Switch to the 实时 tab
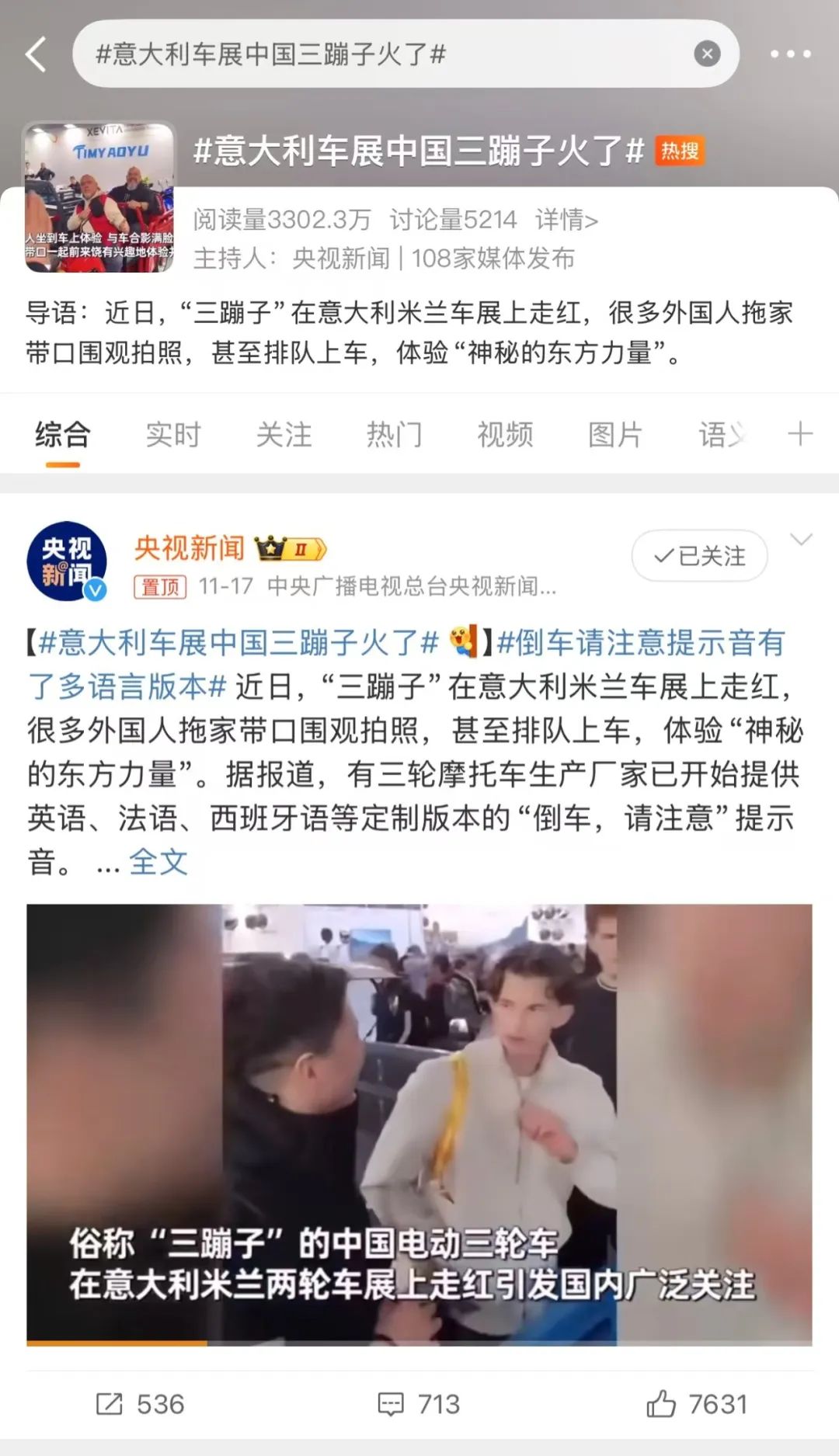Image resolution: width=839 pixels, height=1456 pixels. tap(173, 434)
